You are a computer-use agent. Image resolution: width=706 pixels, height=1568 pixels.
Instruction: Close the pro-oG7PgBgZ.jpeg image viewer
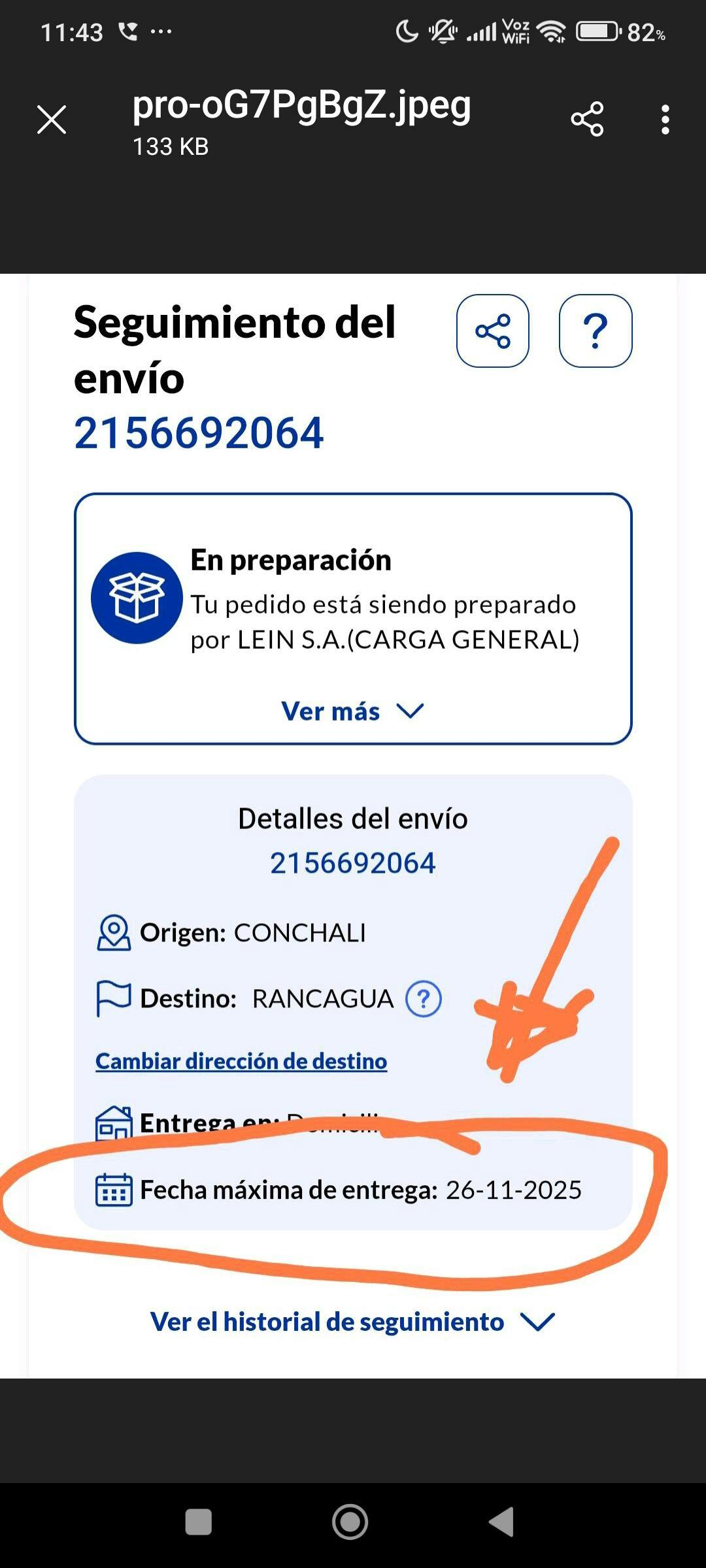pos(52,120)
